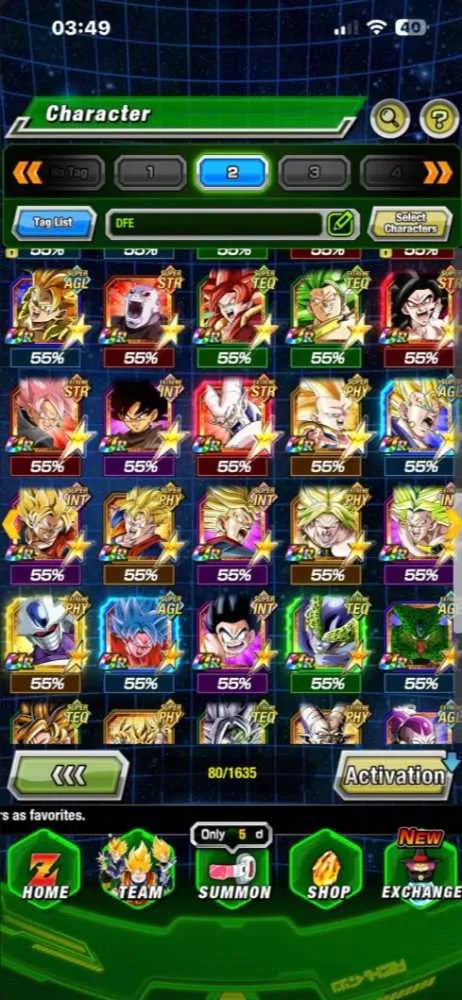Screen dimensions: 462x1000
Task: Tap the Activation button
Action: 395,775
